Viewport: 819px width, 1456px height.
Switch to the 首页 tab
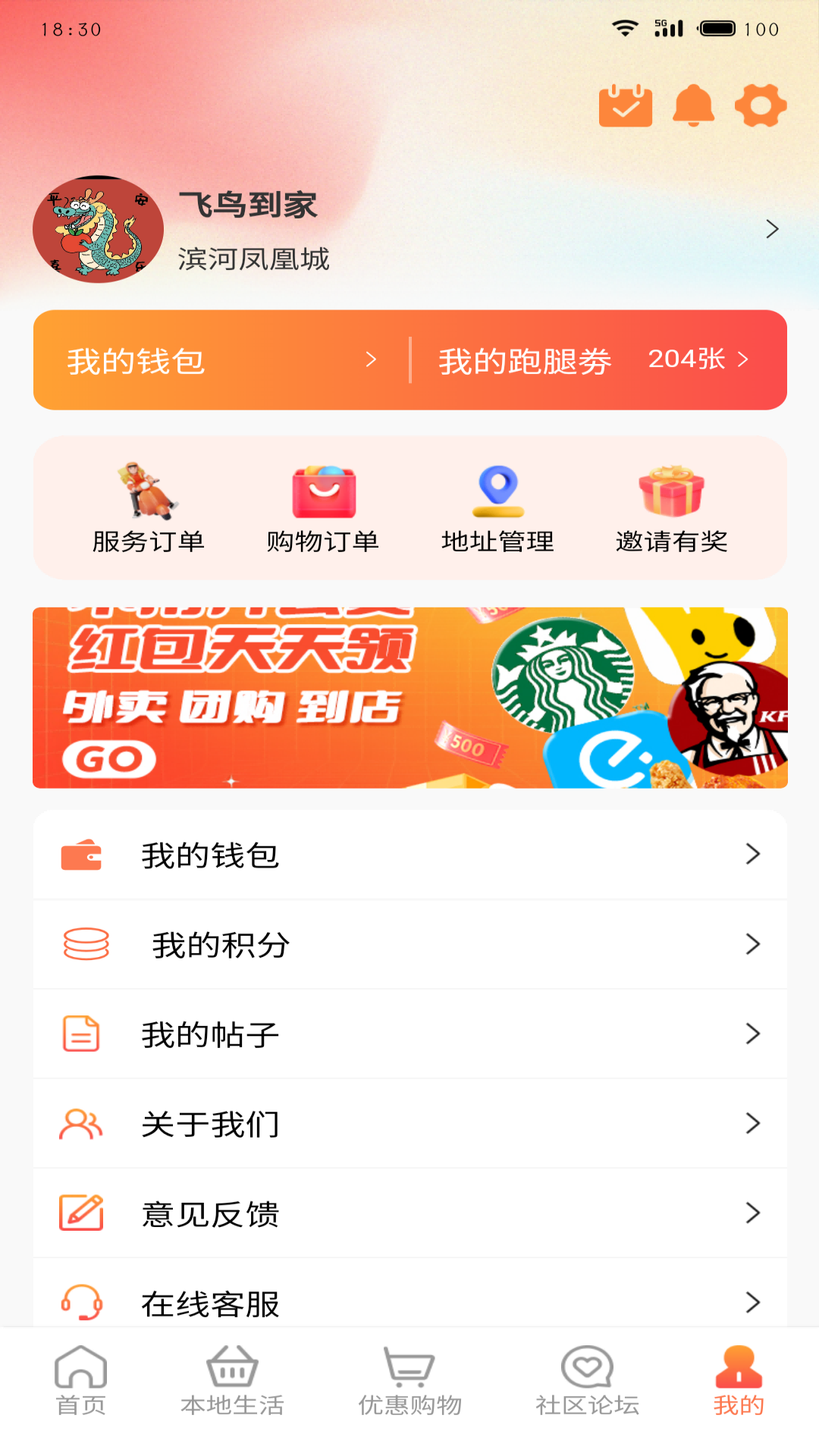coord(80,1382)
